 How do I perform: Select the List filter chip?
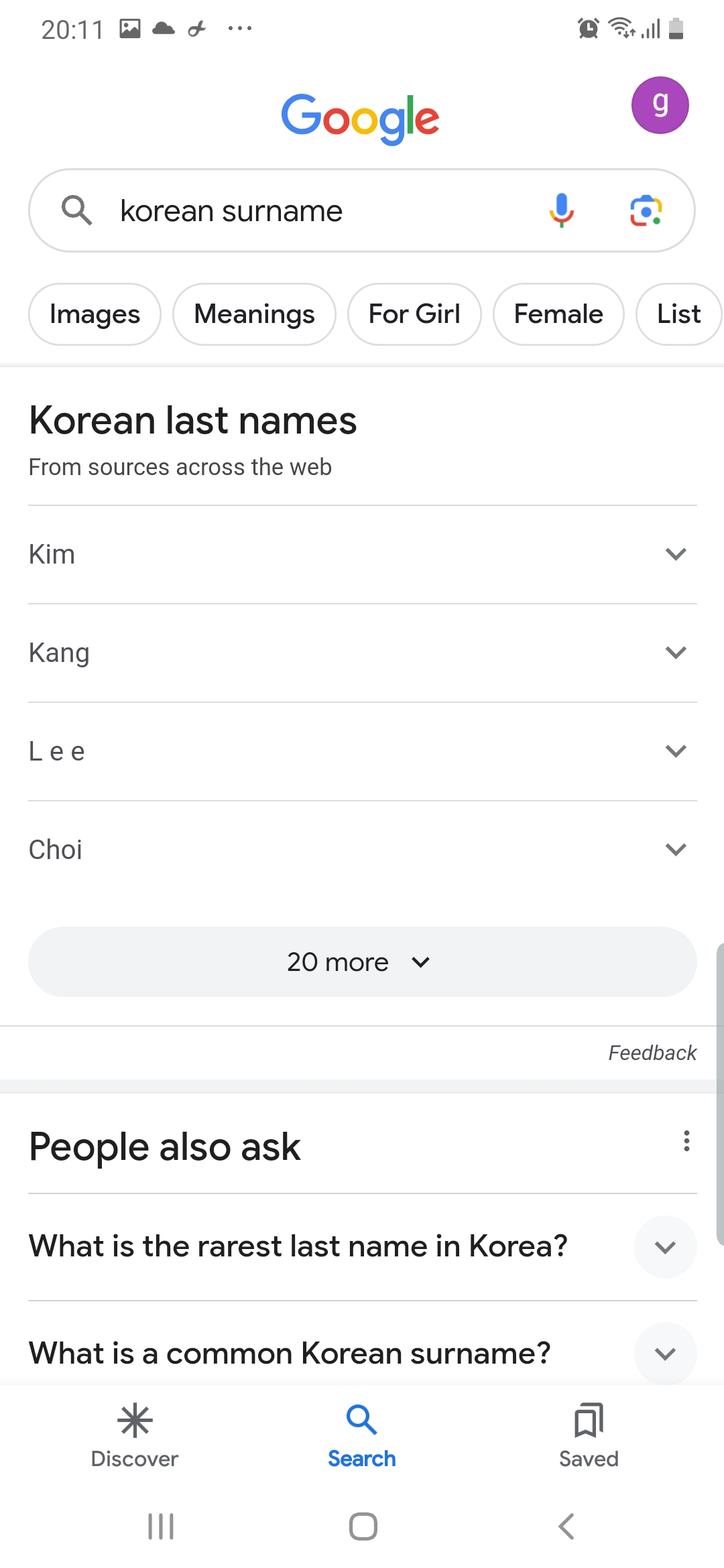coord(678,314)
